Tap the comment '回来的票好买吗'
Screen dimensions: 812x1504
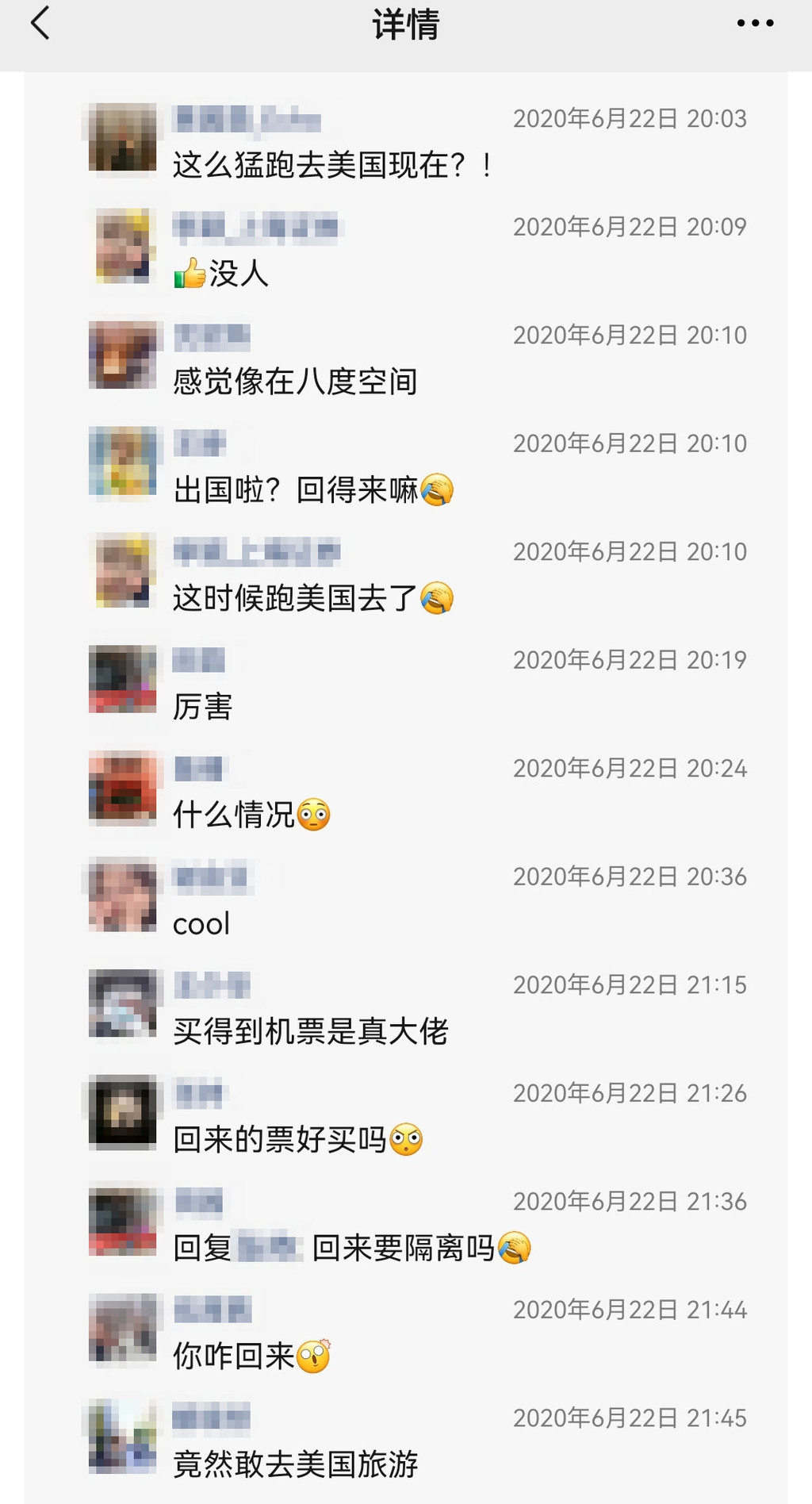(297, 1141)
